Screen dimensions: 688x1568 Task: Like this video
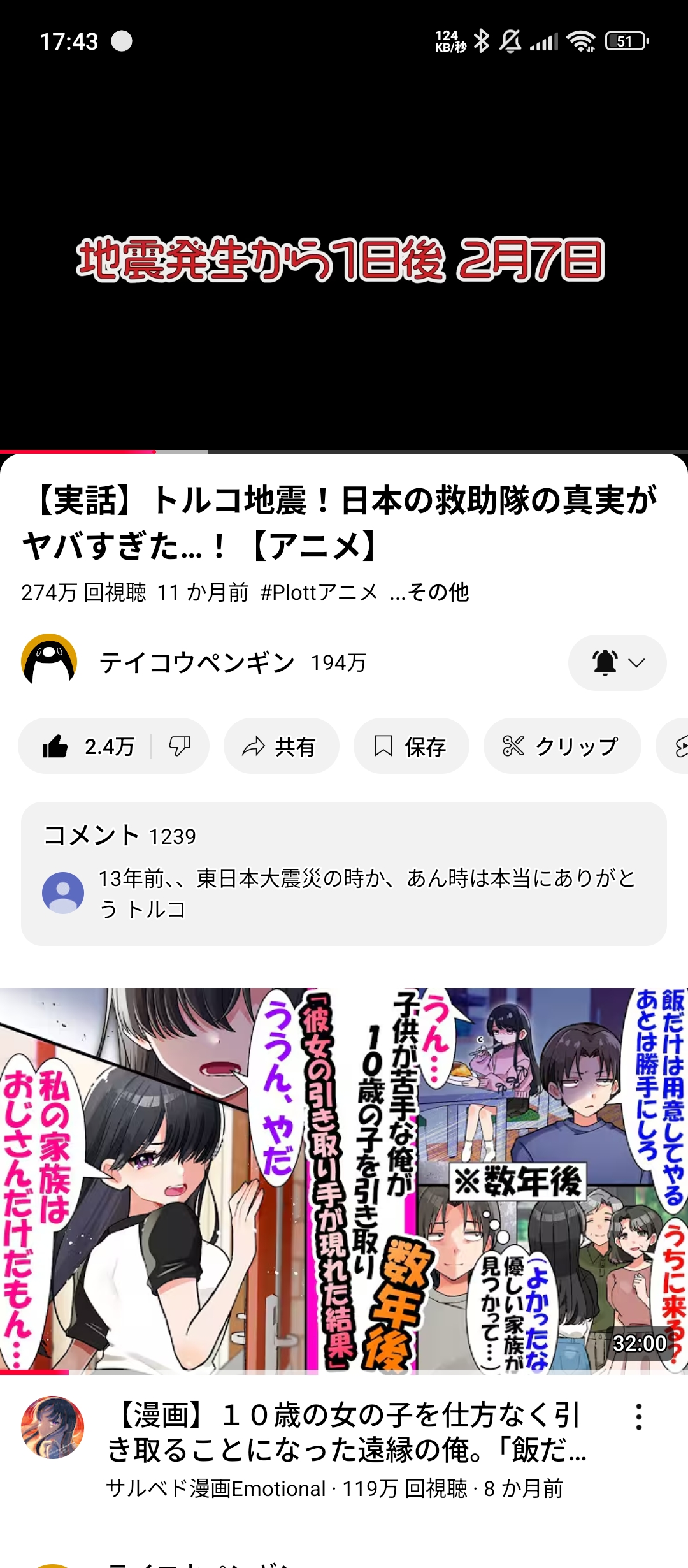pos(87,746)
